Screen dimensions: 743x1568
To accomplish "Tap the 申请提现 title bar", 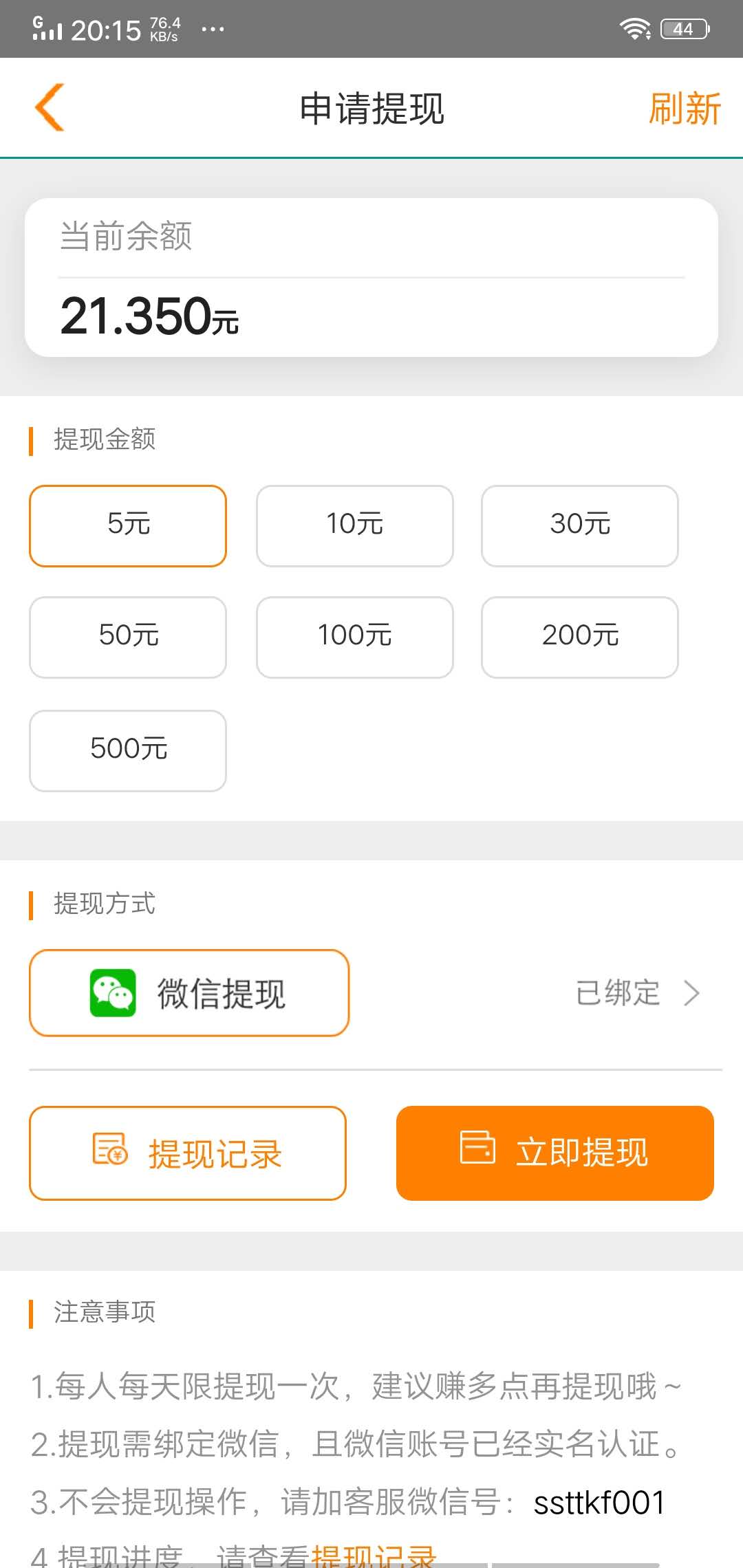I will 371,108.
